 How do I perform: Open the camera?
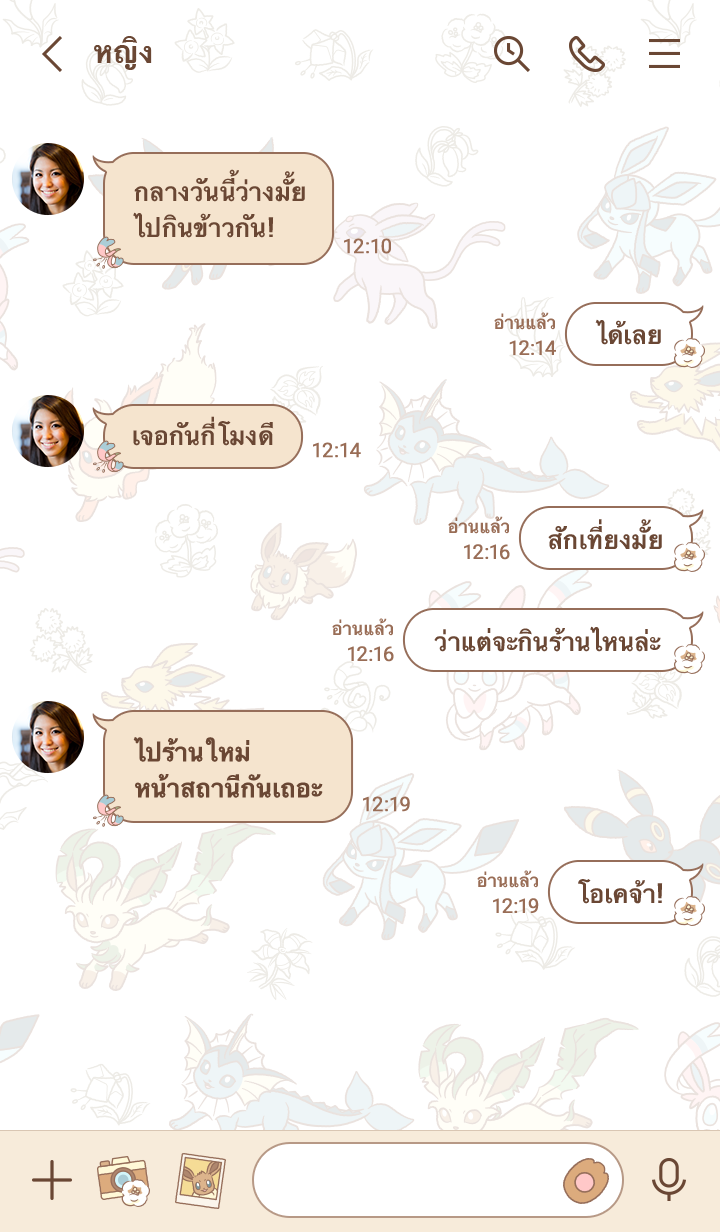tap(123, 1181)
